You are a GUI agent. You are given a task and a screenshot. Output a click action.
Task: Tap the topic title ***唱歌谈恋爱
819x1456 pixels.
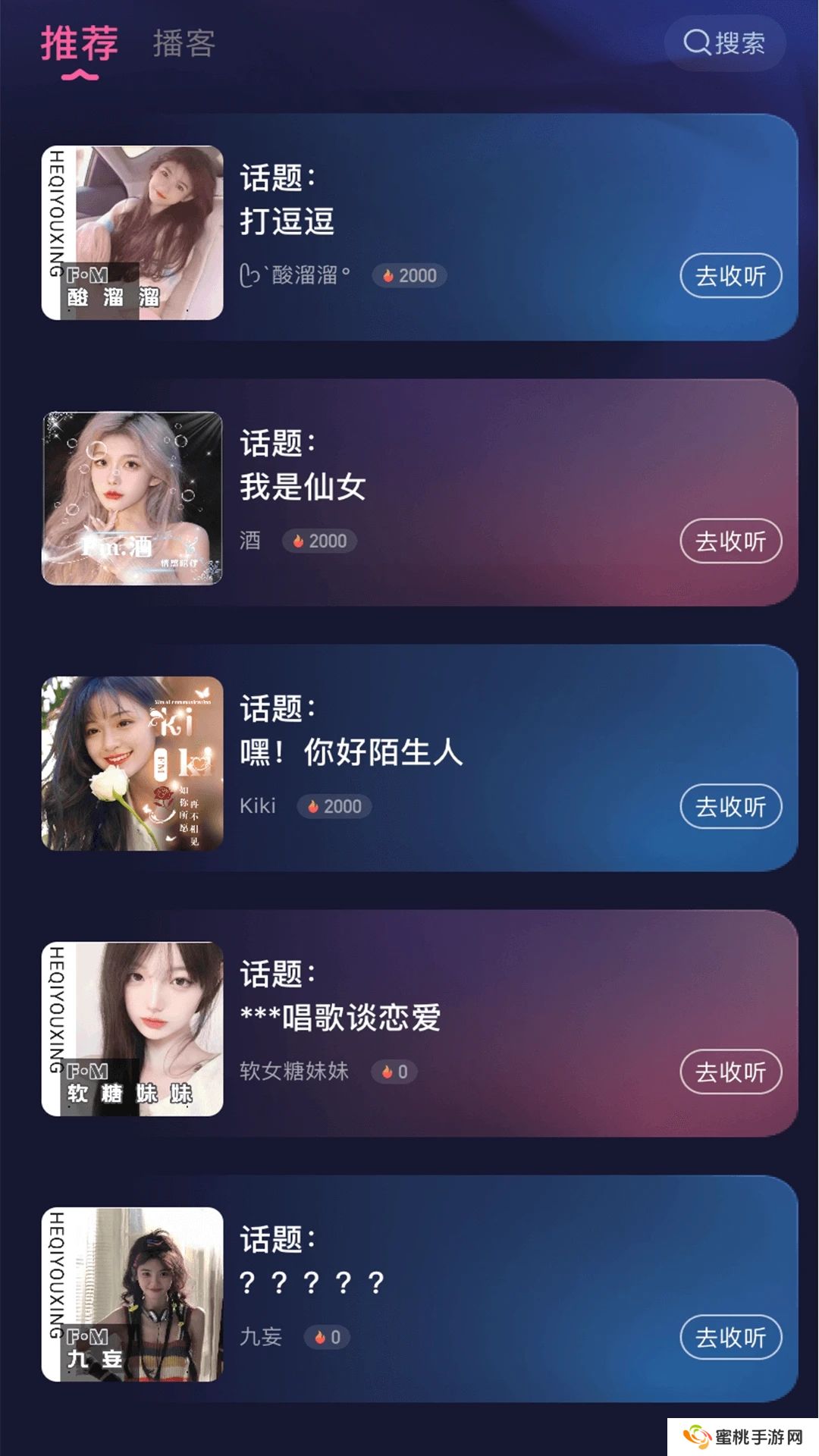pyautogui.click(x=341, y=1015)
